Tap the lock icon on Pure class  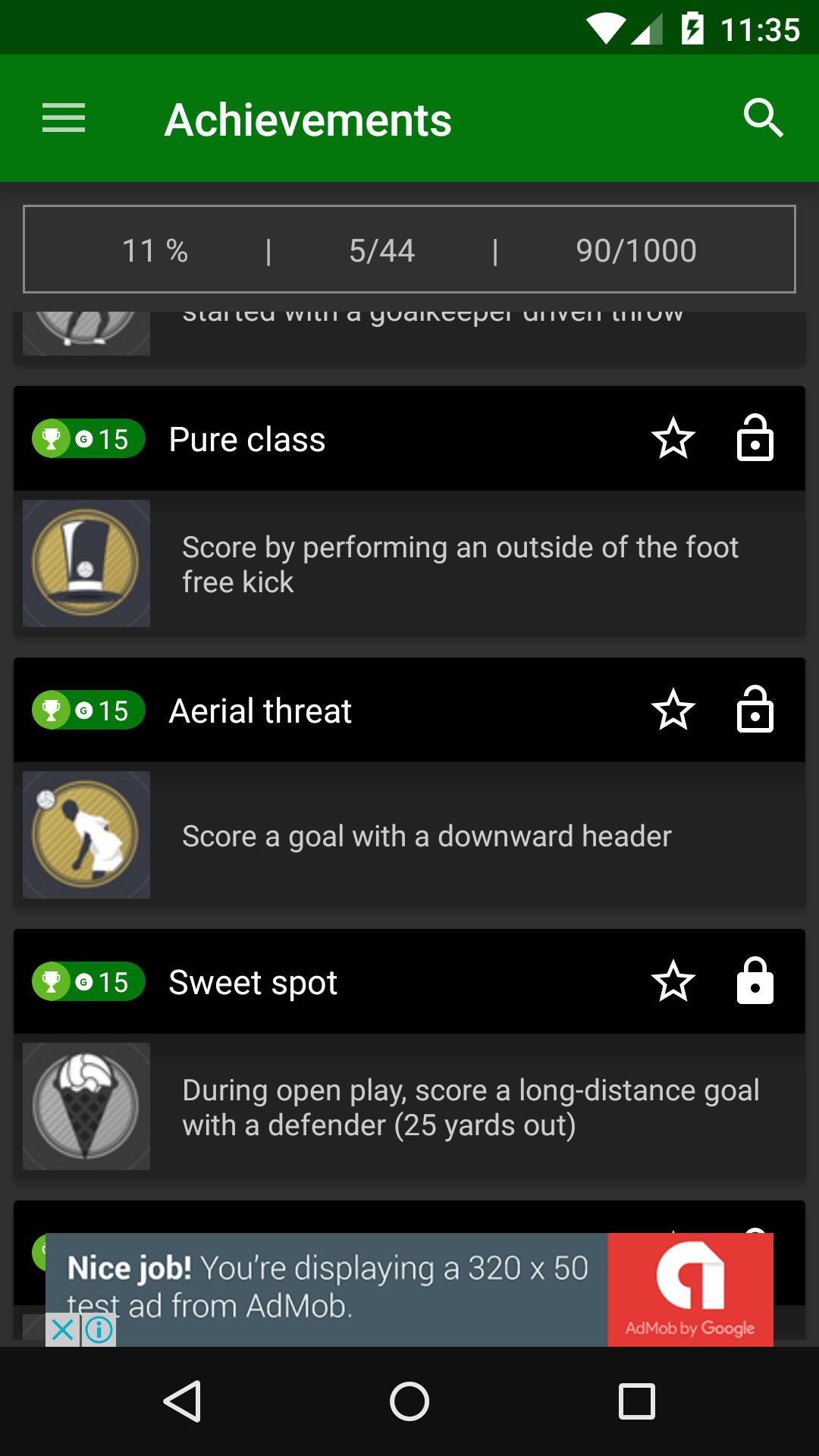coord(755,438)
